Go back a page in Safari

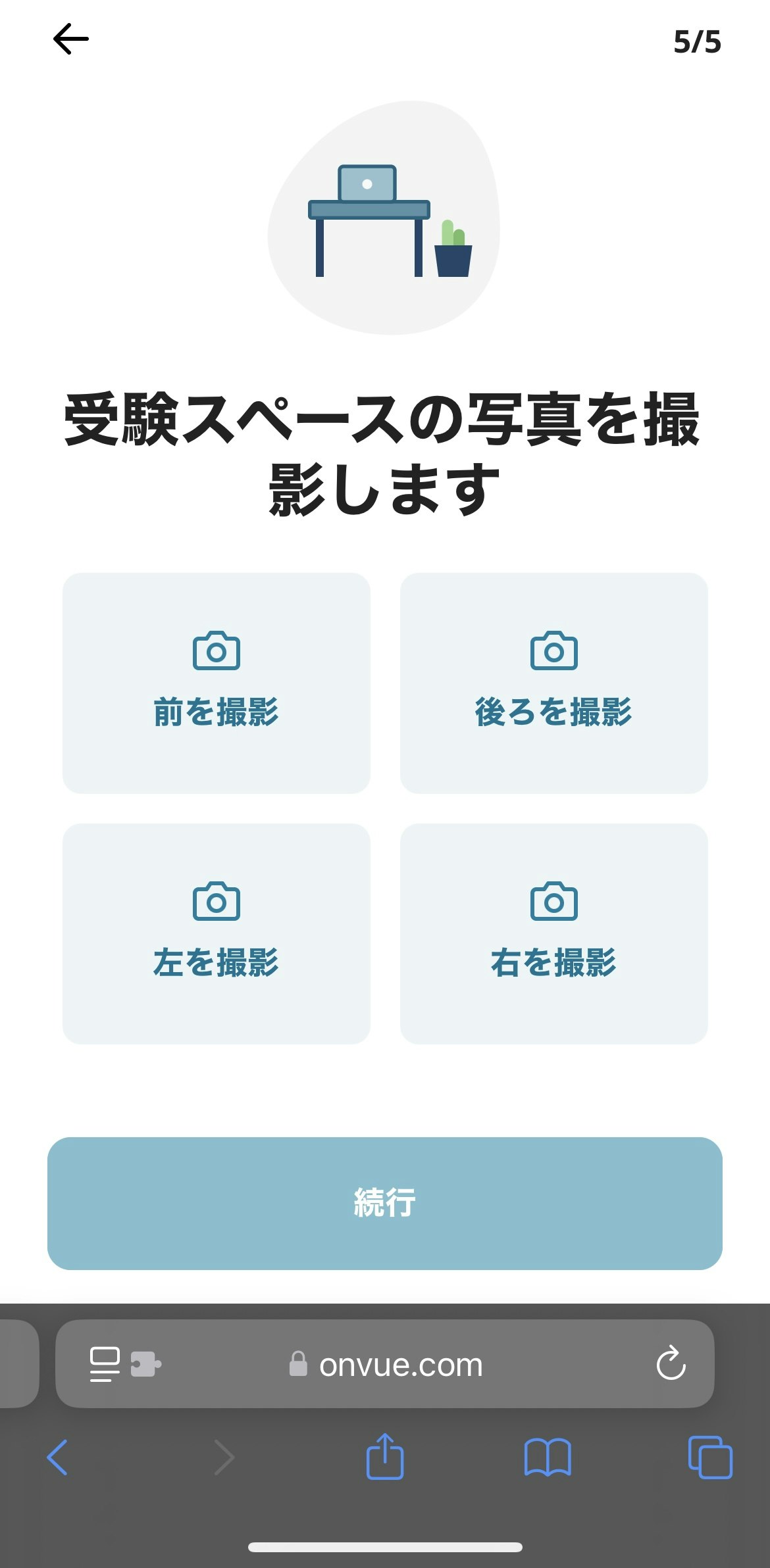[58, 1458]
